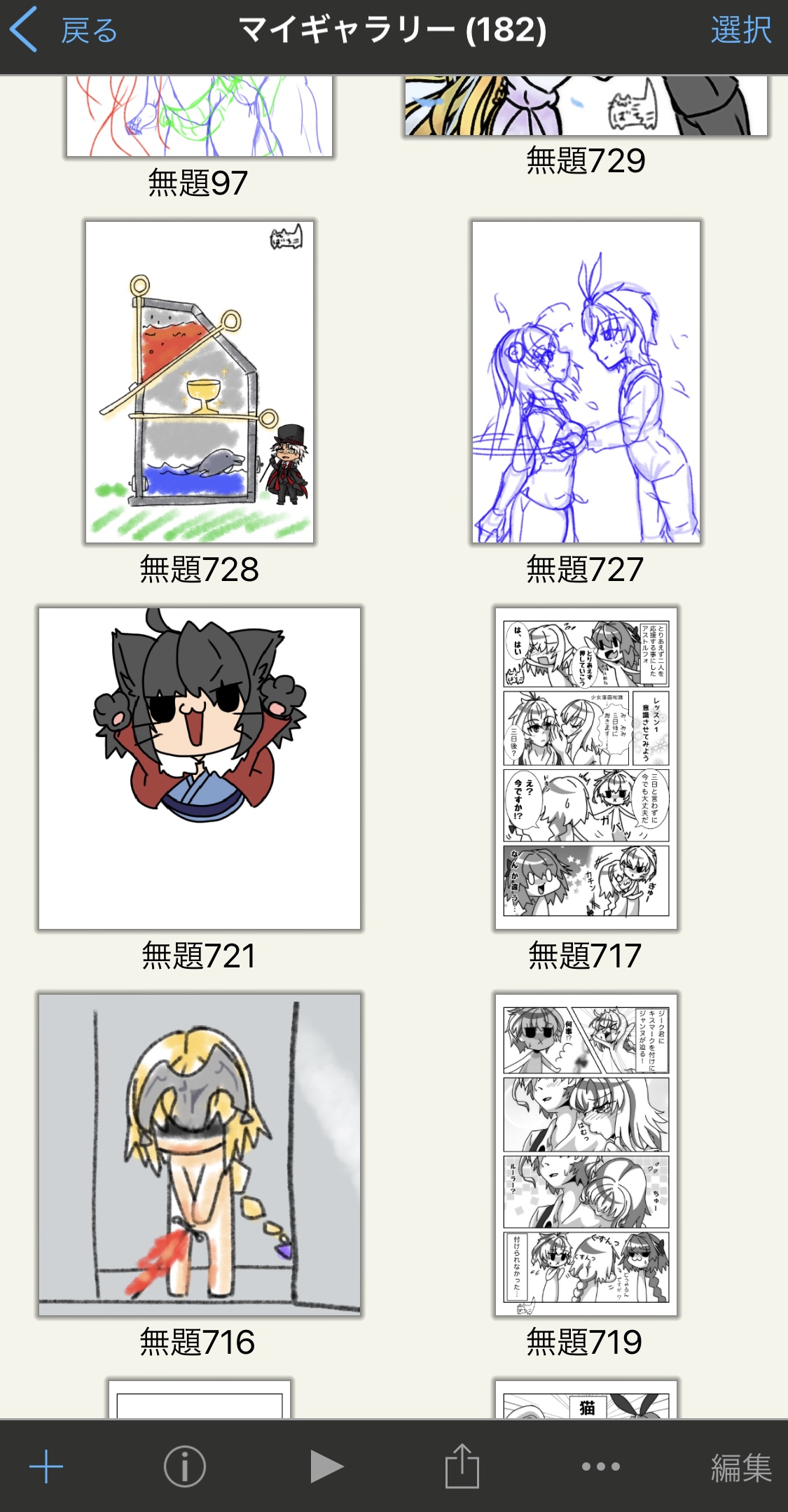Open artwork 無題728

(x=200, y=382)
